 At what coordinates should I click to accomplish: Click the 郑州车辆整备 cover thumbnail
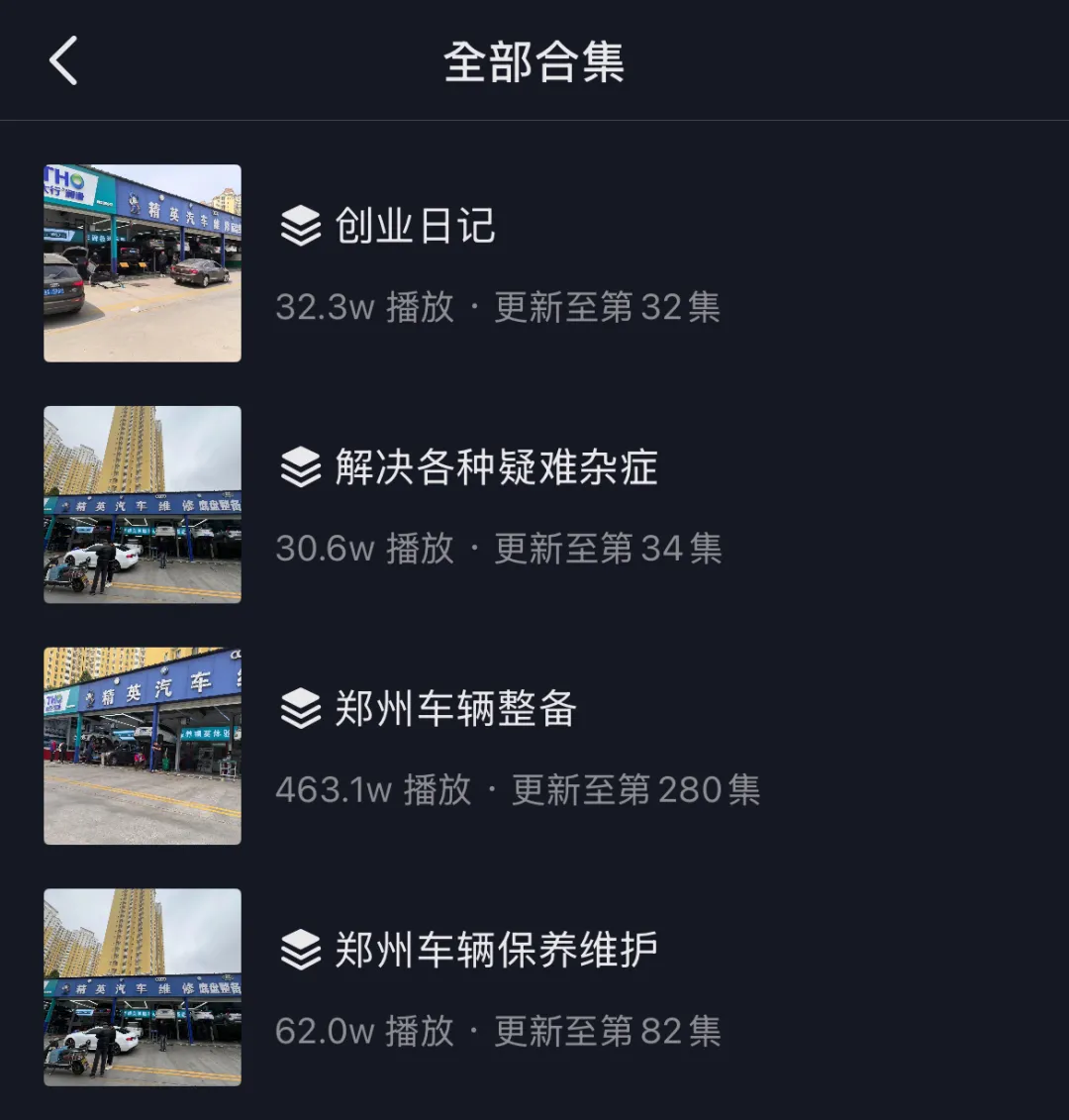coord(142,745)
